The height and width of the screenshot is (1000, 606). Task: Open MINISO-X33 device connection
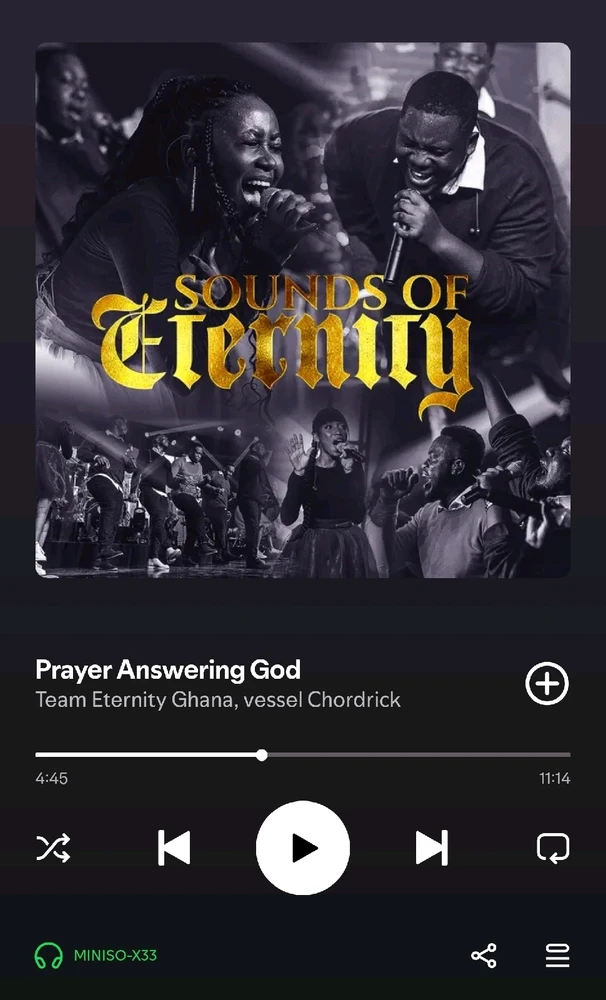tap(96, 955)
